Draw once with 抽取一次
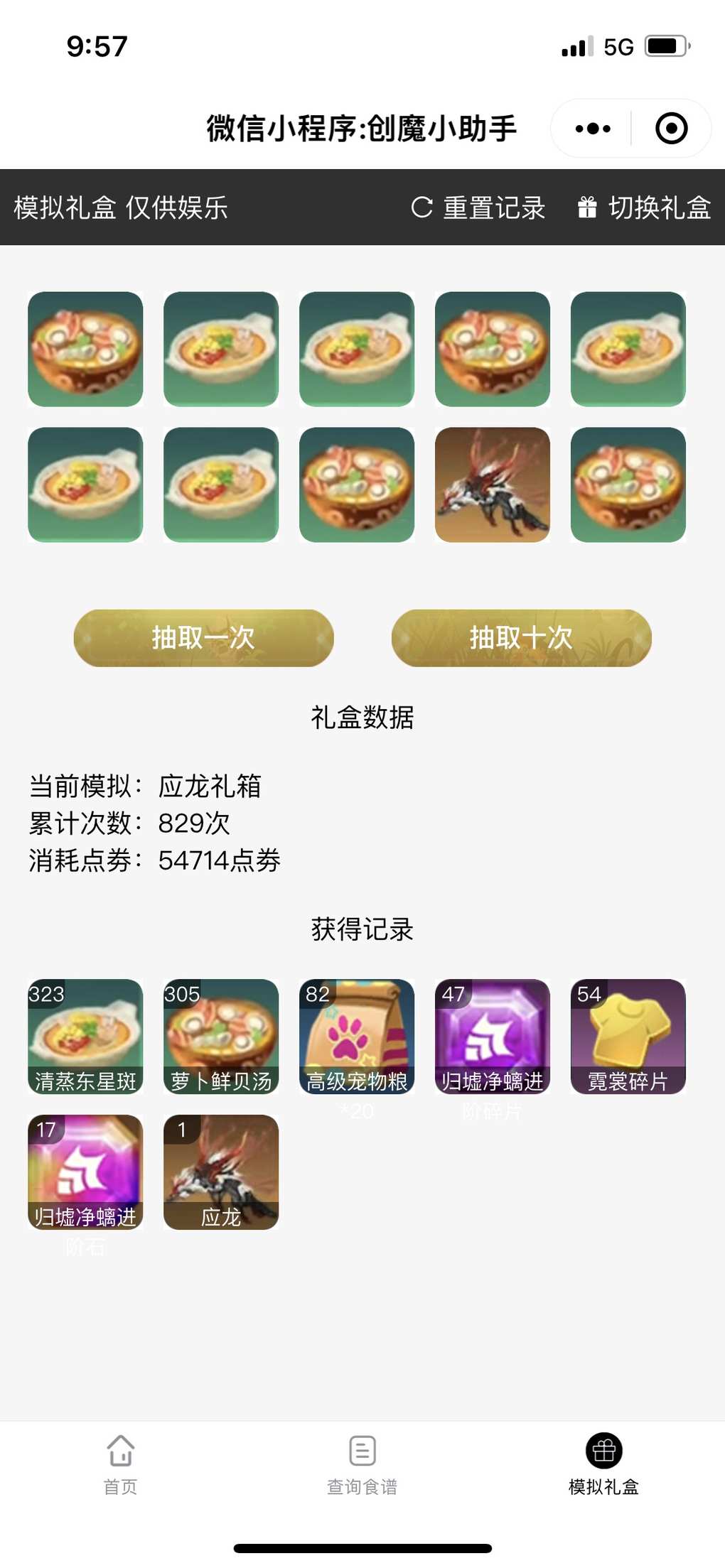Screen dimensions: 725x1568 pyautogui.click(x=203, y=637)
